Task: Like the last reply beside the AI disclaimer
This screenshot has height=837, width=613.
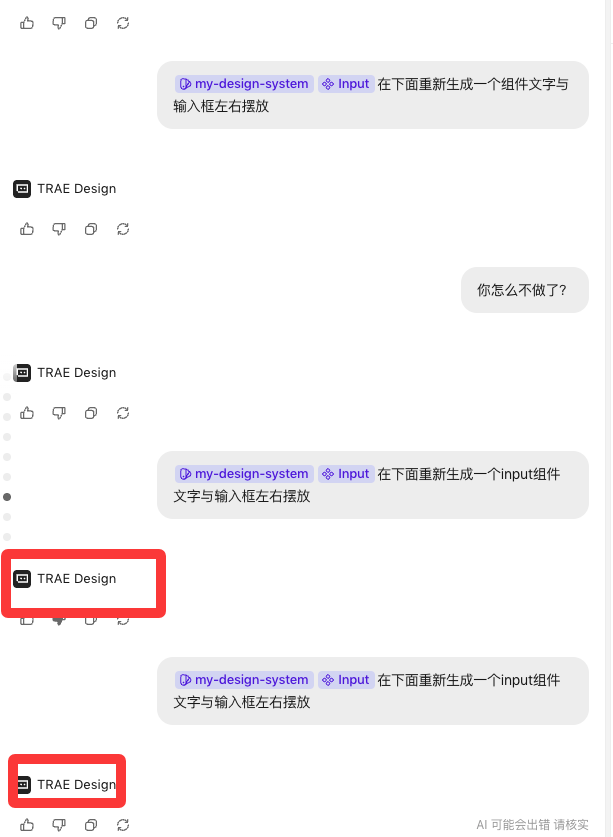Action: pos(27,825)
